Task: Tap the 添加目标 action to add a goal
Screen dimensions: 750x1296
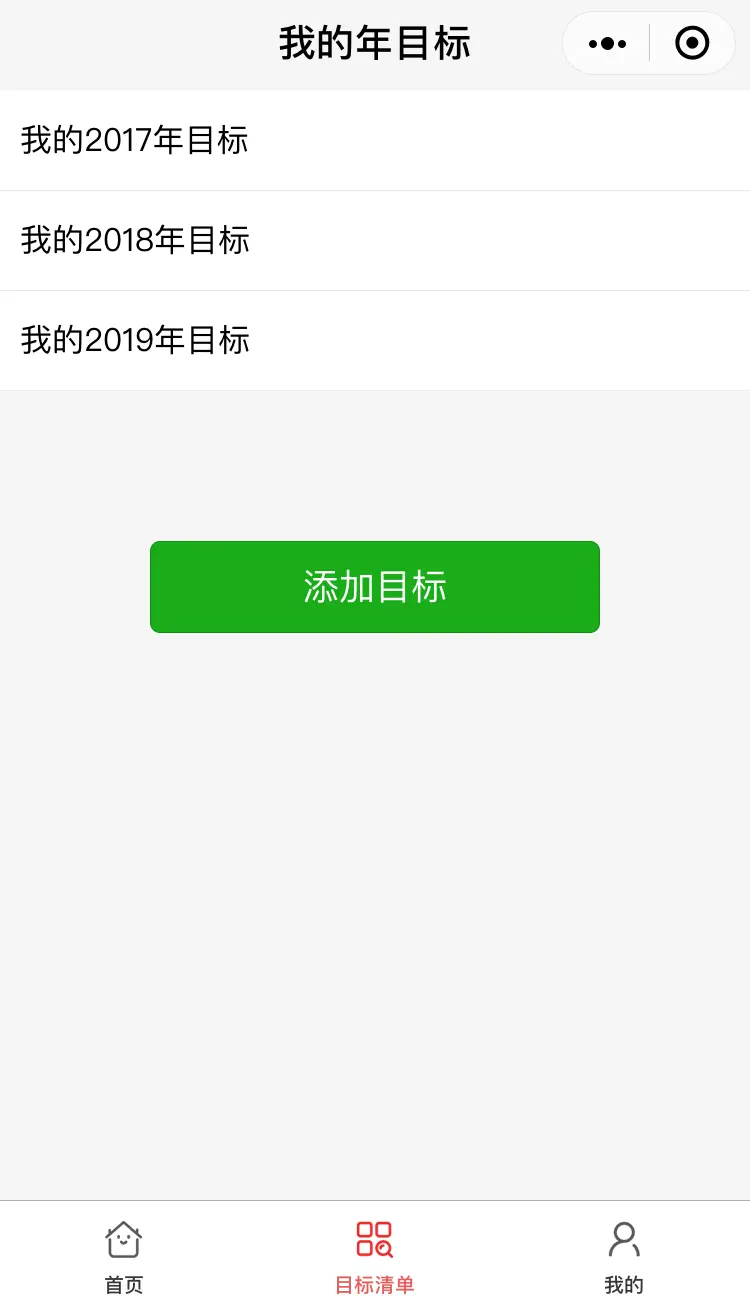Action: (x=374, y=586)
